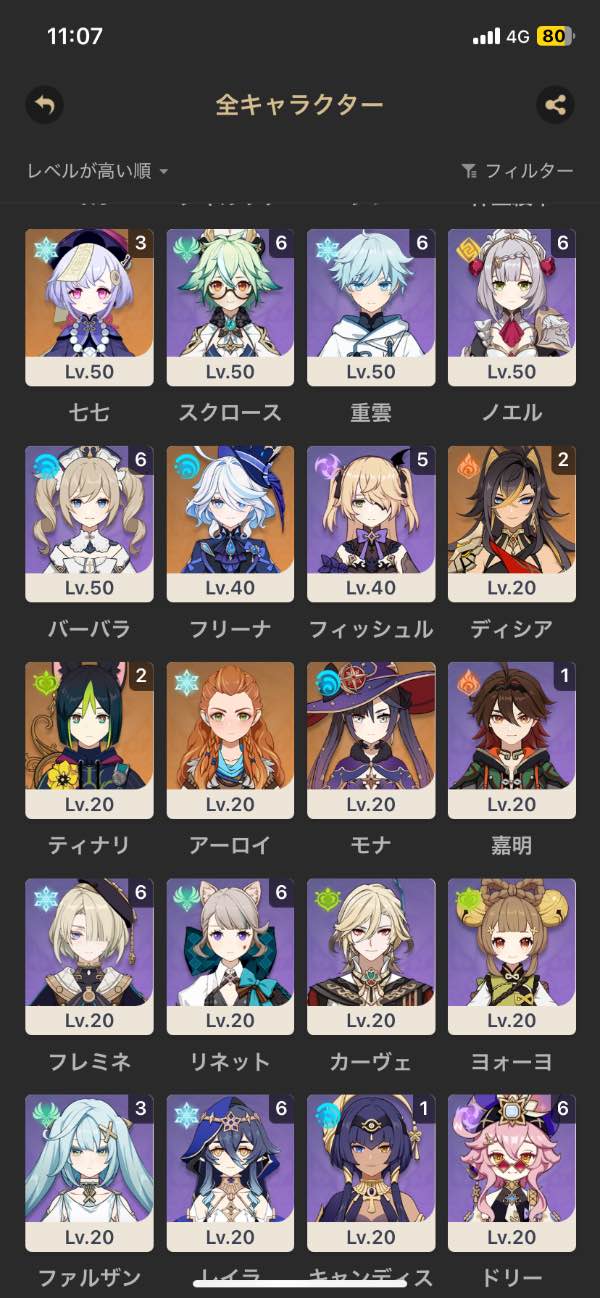Open ヨォーヨ character card
This screenshot has height=1298, width=600.
[512, 956]
